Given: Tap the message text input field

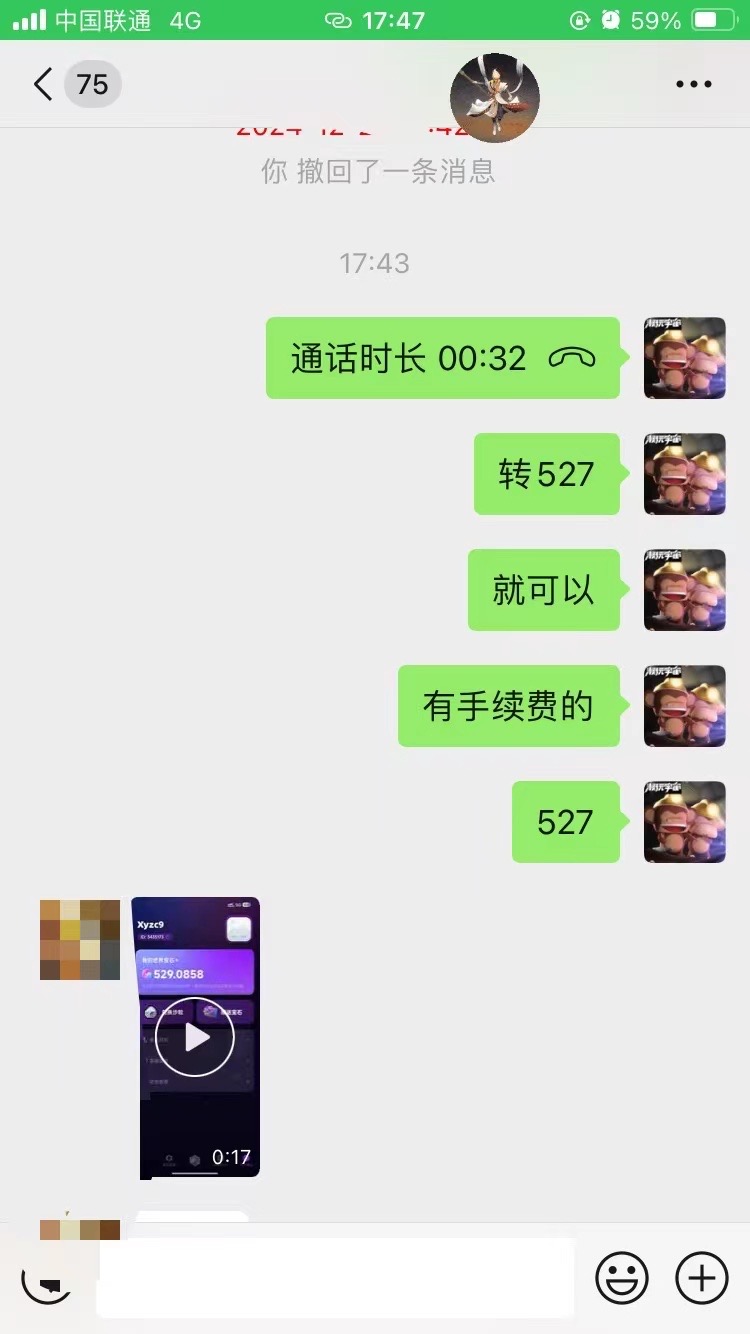Looking at the screenshot, I should [x=335, y=1278].
